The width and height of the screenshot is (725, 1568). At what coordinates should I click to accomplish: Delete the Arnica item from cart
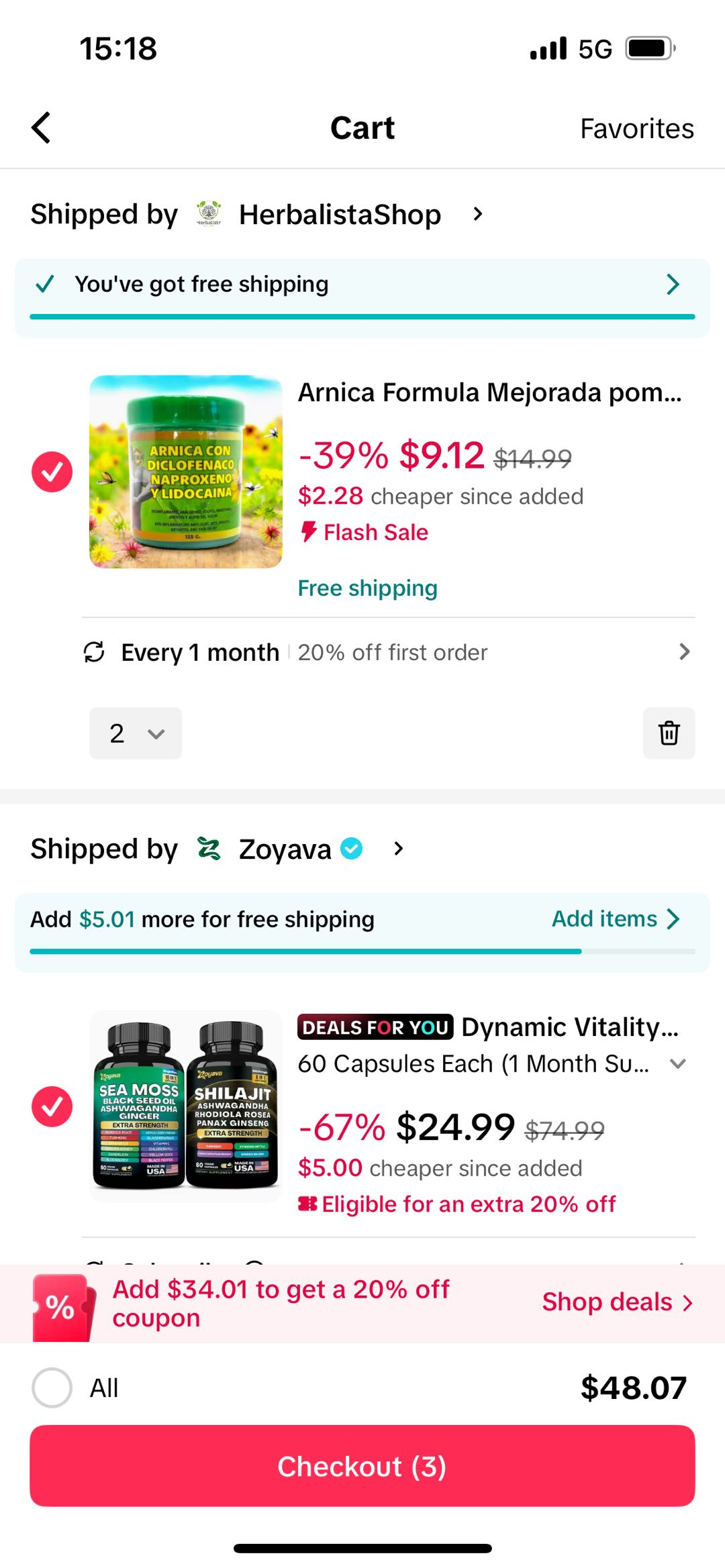point(669,733)
